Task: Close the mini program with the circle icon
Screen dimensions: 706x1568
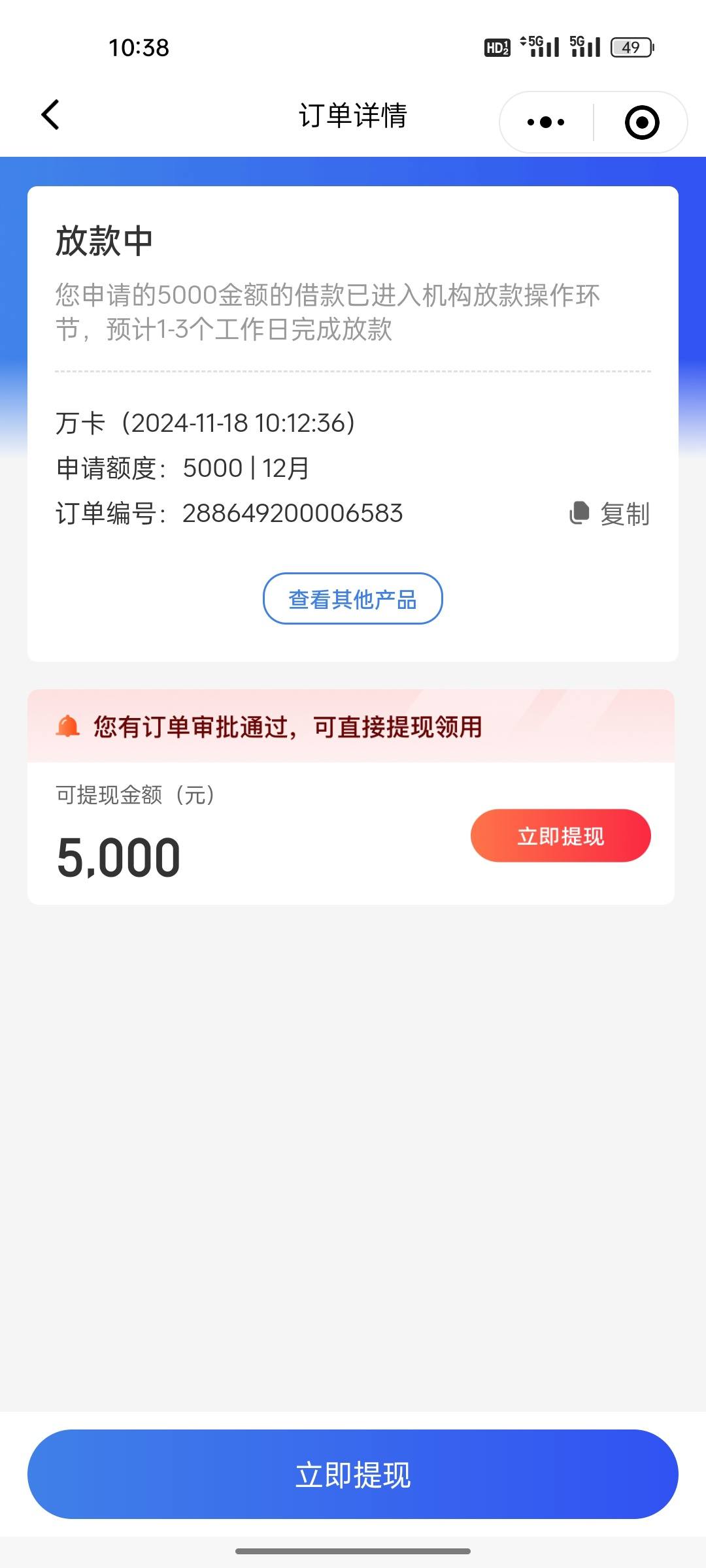Action: (x=642, y=122)
